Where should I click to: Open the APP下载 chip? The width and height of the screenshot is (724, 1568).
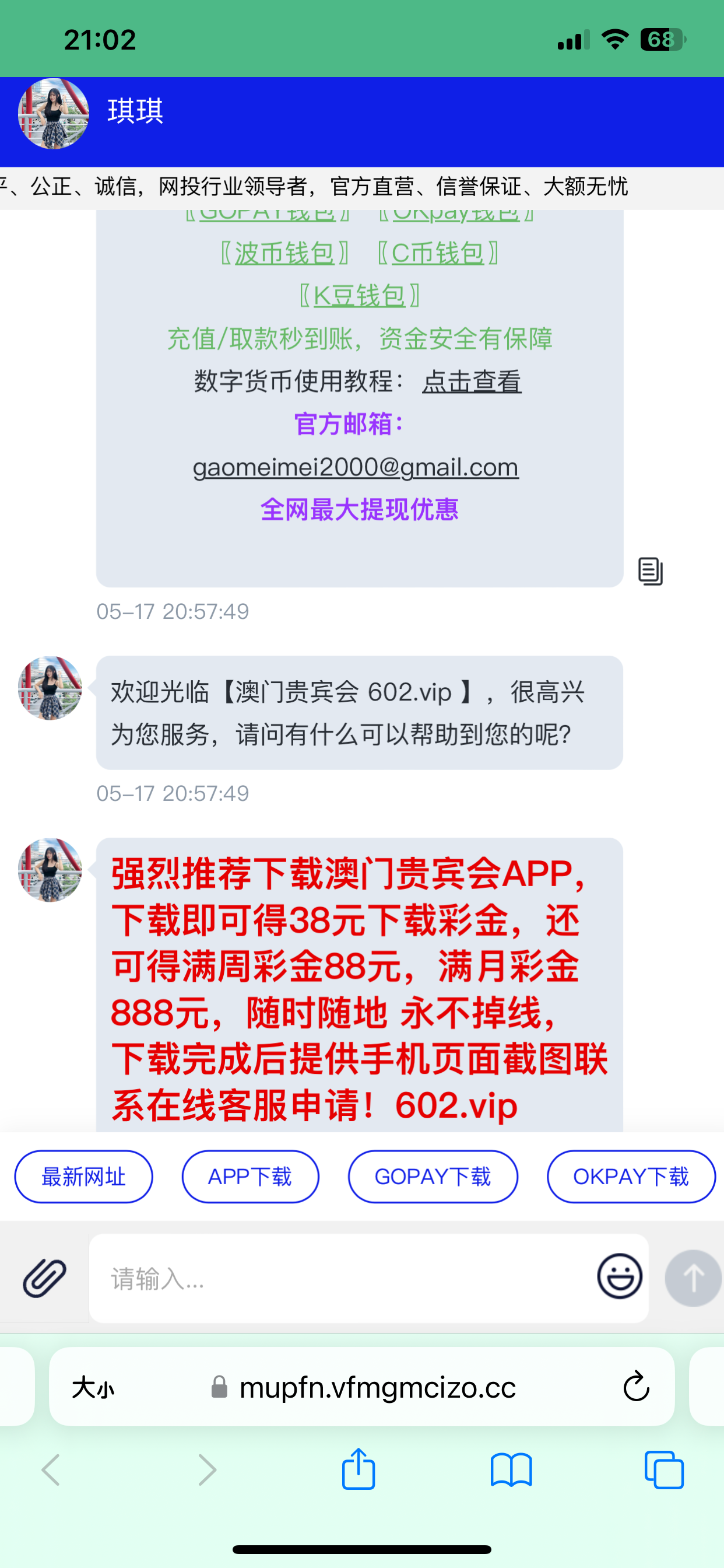pyautogui.click(x=250, y=1177)
